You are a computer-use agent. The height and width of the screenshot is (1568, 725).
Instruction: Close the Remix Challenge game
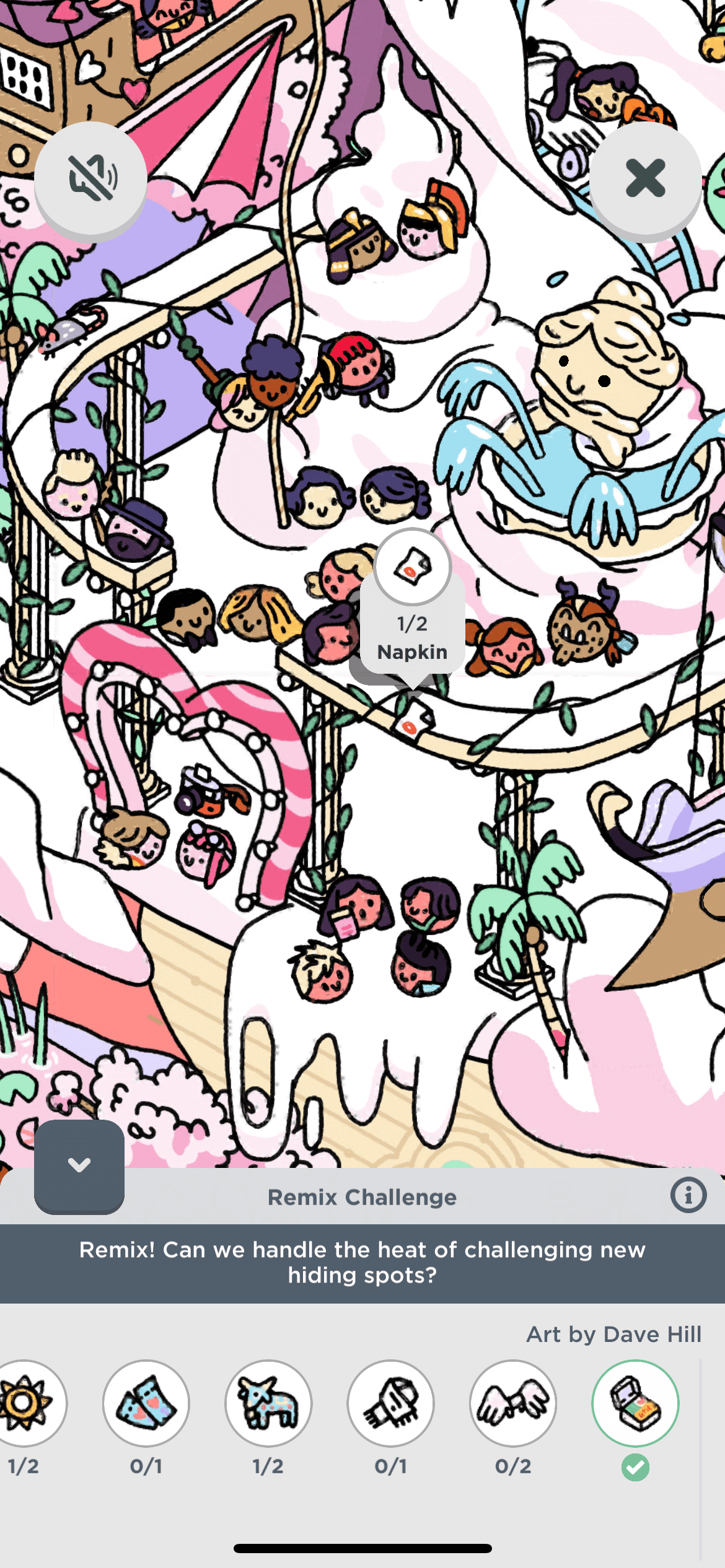[x=645, y=178]
